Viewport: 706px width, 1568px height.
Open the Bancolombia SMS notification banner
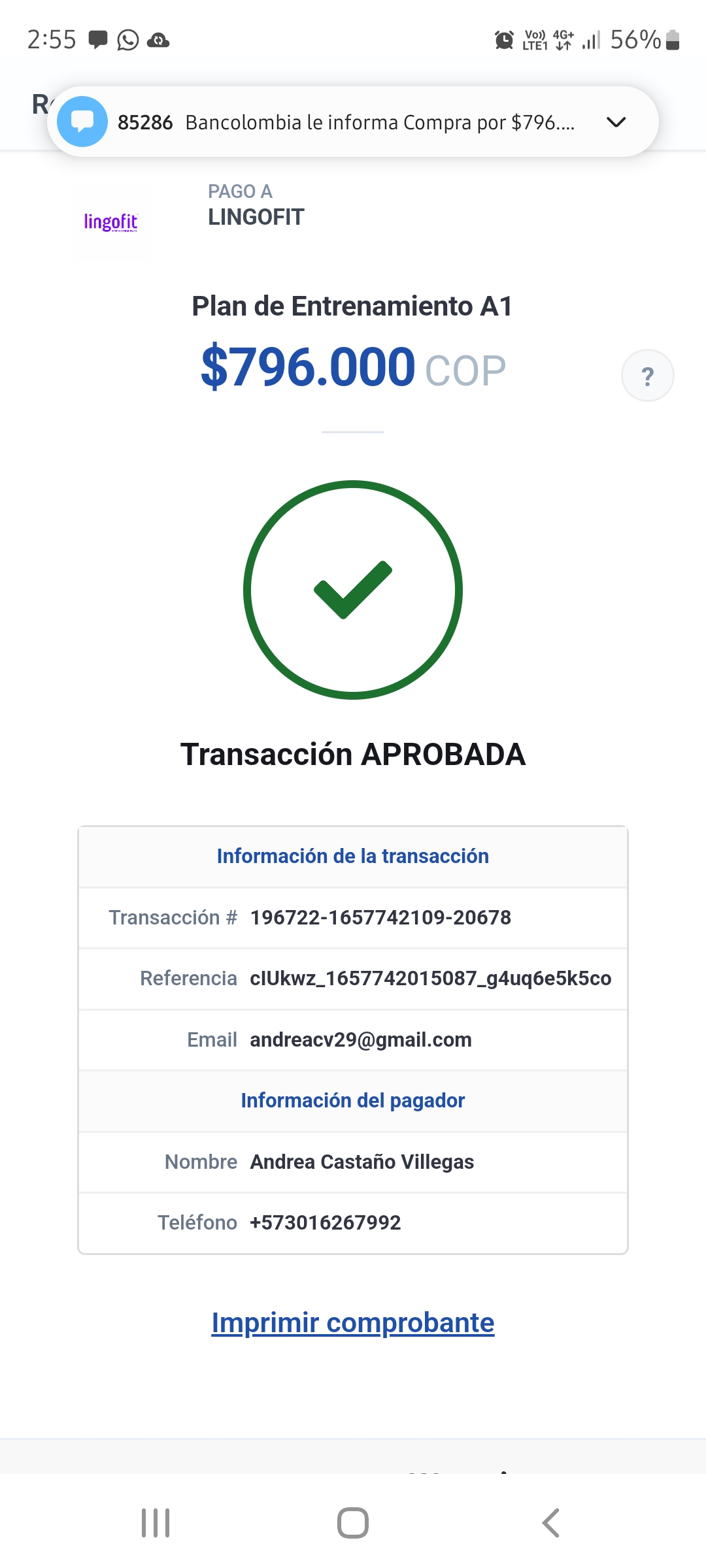click(x=346, y=122)
